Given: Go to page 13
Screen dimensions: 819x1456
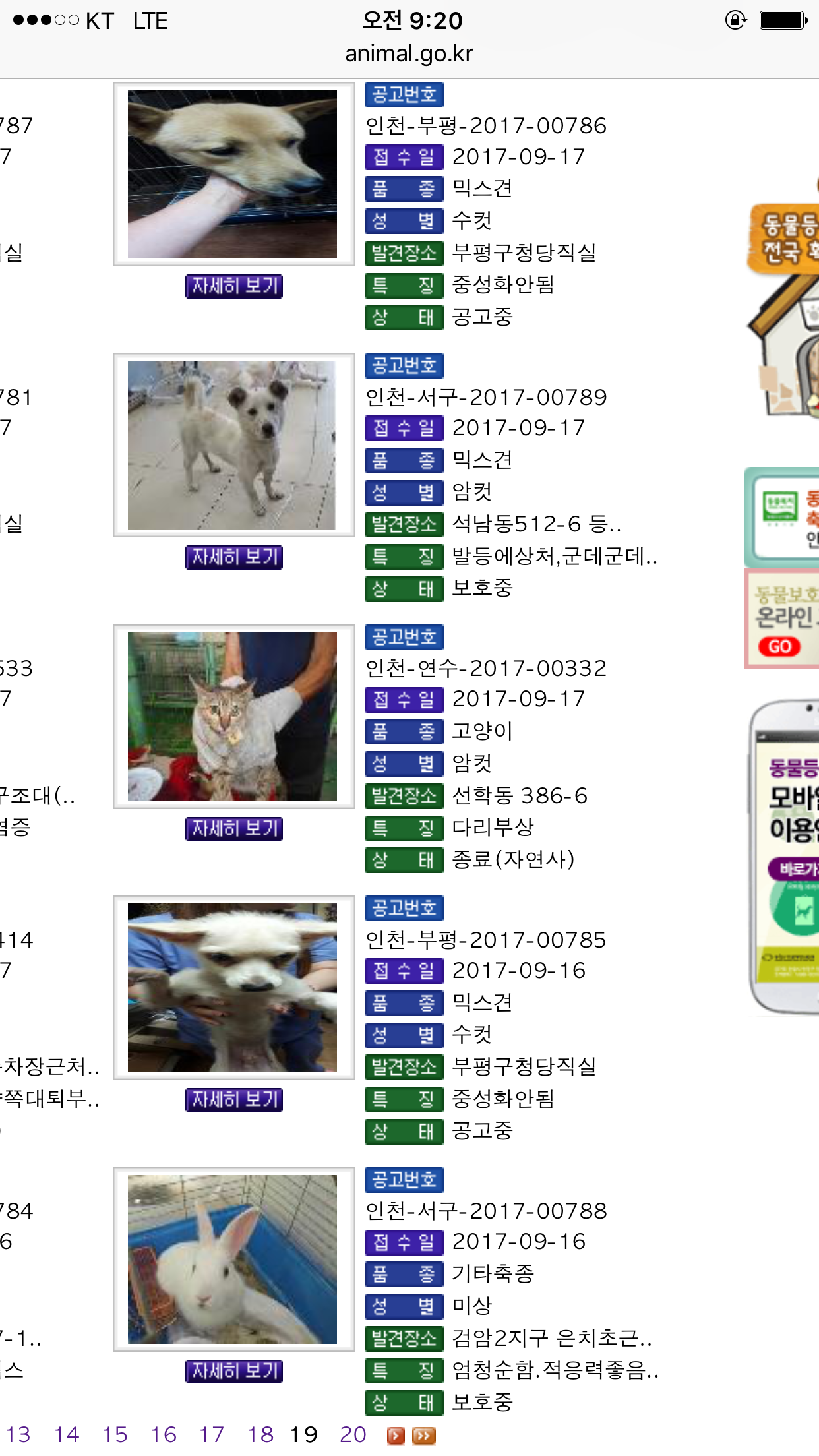Looking at the screenshot, I should [18, 1435].
